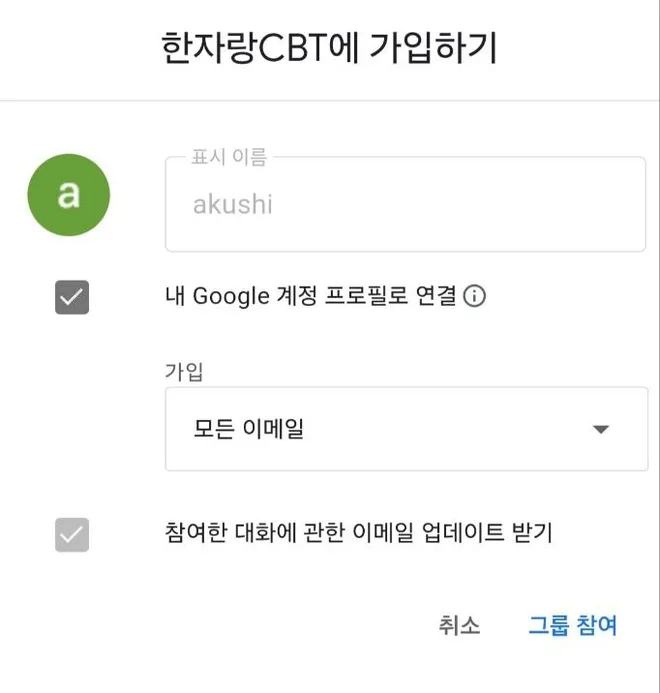
Task: Join the group with 그룹 참여
Action: (572, 625)
